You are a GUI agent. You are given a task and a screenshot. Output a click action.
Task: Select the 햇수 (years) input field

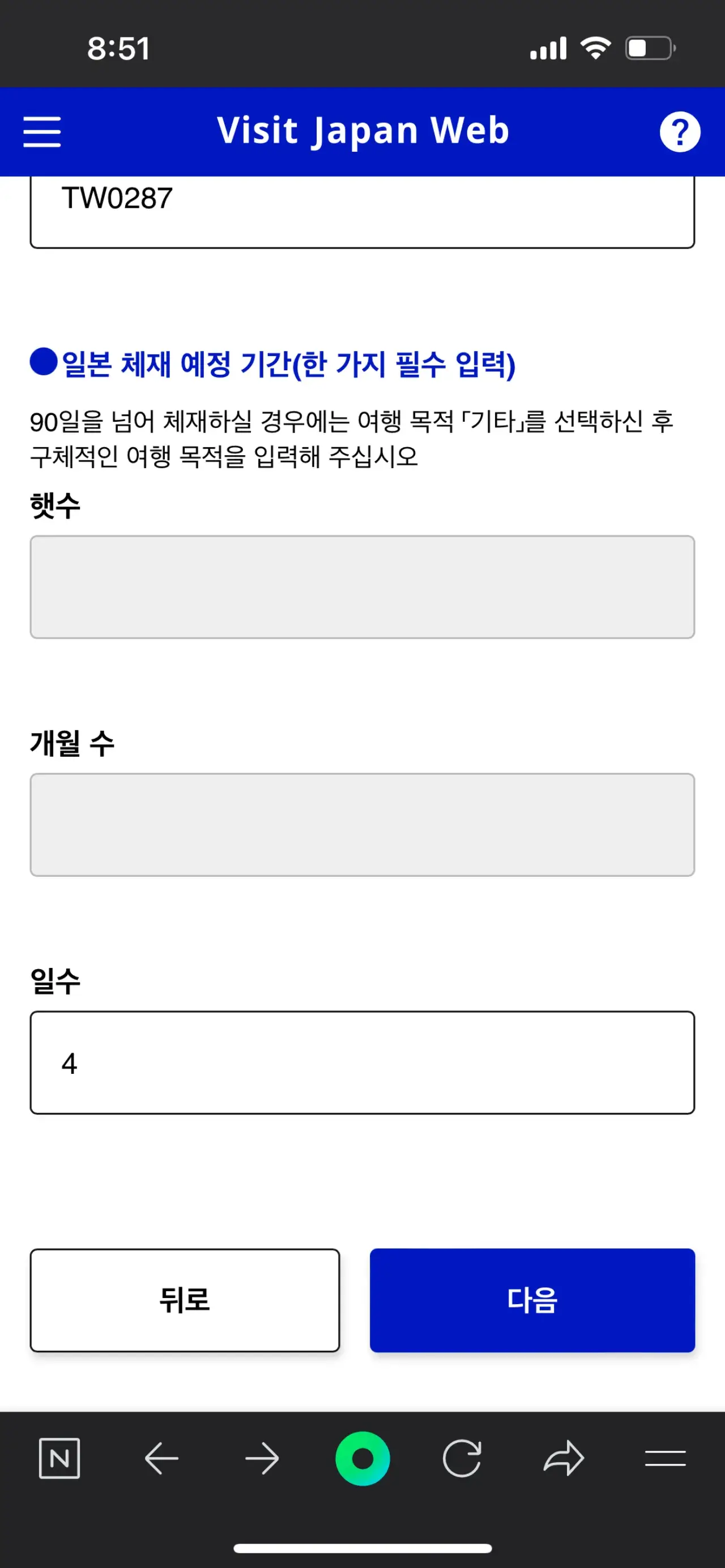(x=362, y=587)
